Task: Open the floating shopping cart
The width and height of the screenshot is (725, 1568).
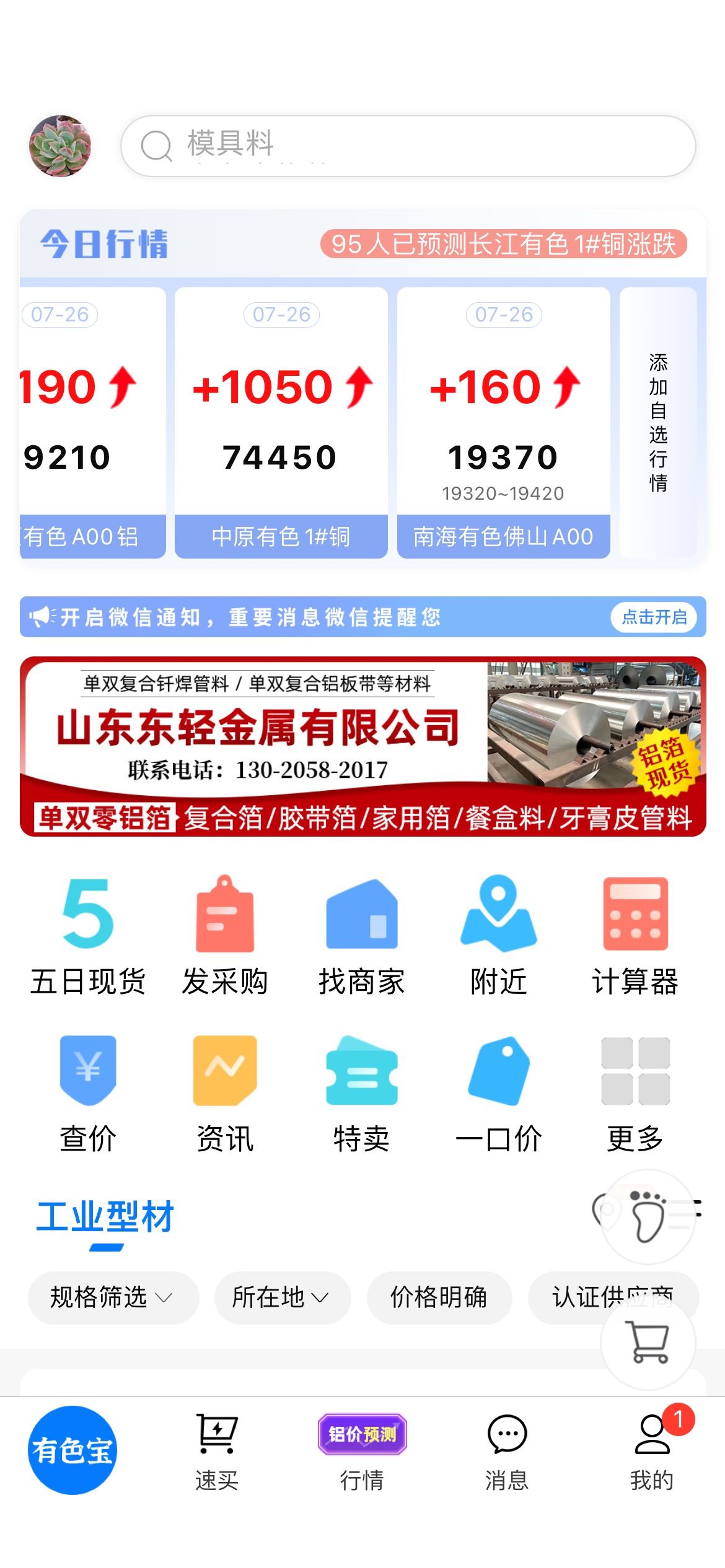Action: tap(649, 1342)
